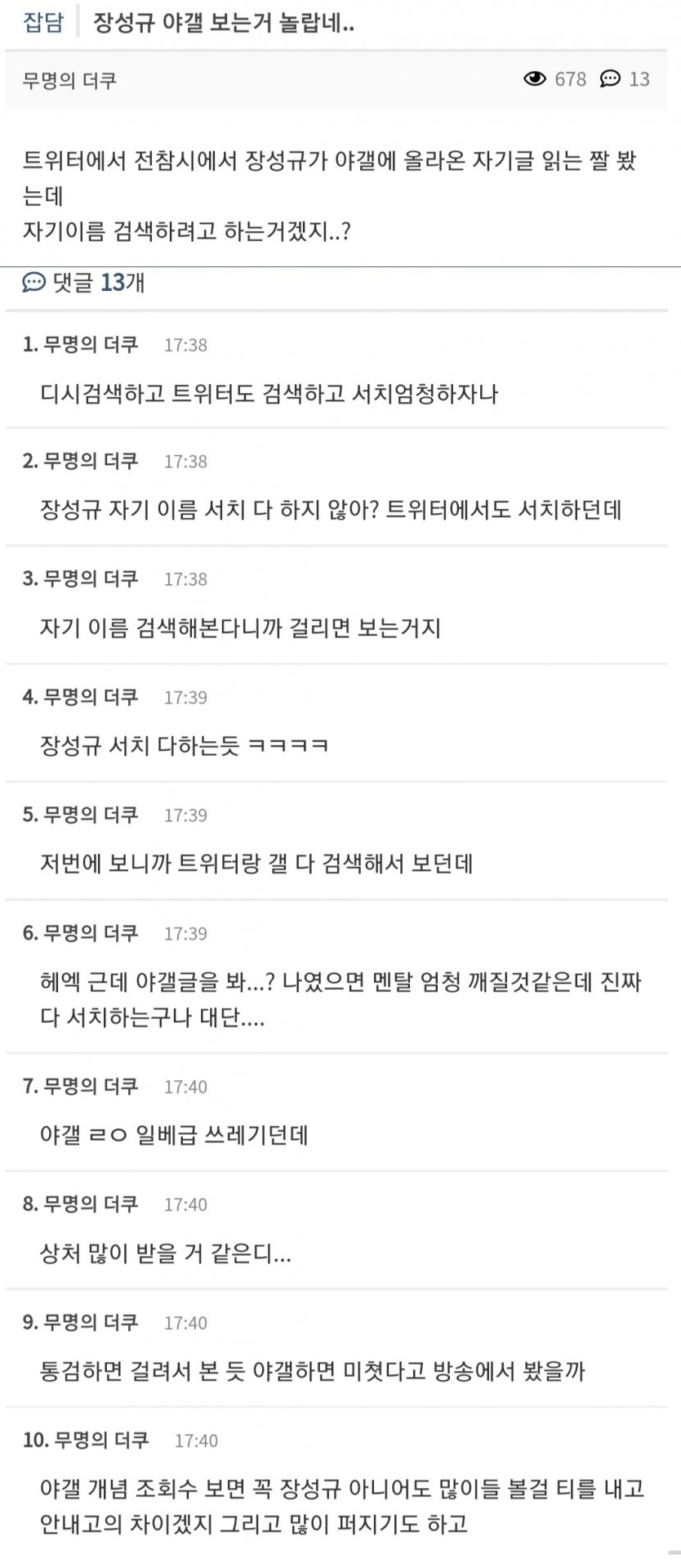
Task: Tap the comment count icon showing 13
Action: point(610,79)
